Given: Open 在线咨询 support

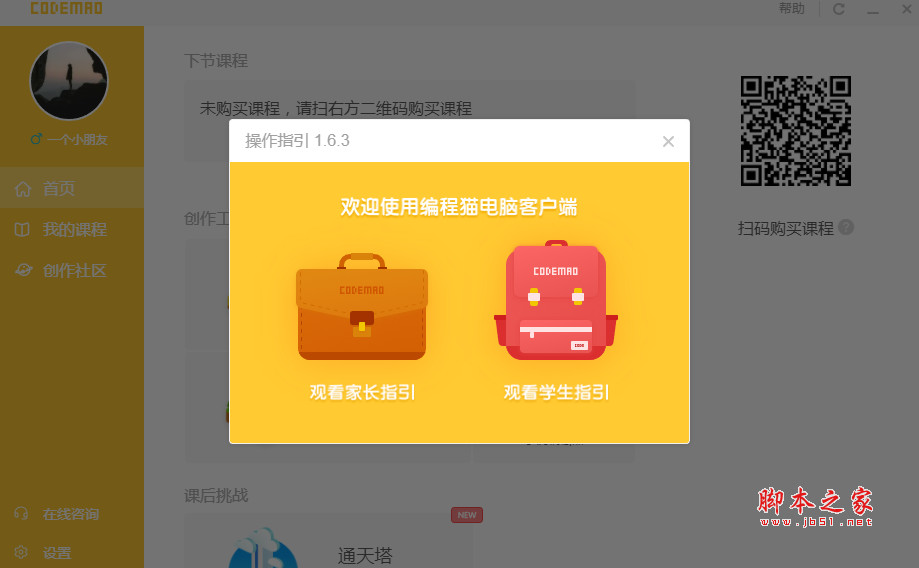Looking at the screenshot, I should point(70,514).
